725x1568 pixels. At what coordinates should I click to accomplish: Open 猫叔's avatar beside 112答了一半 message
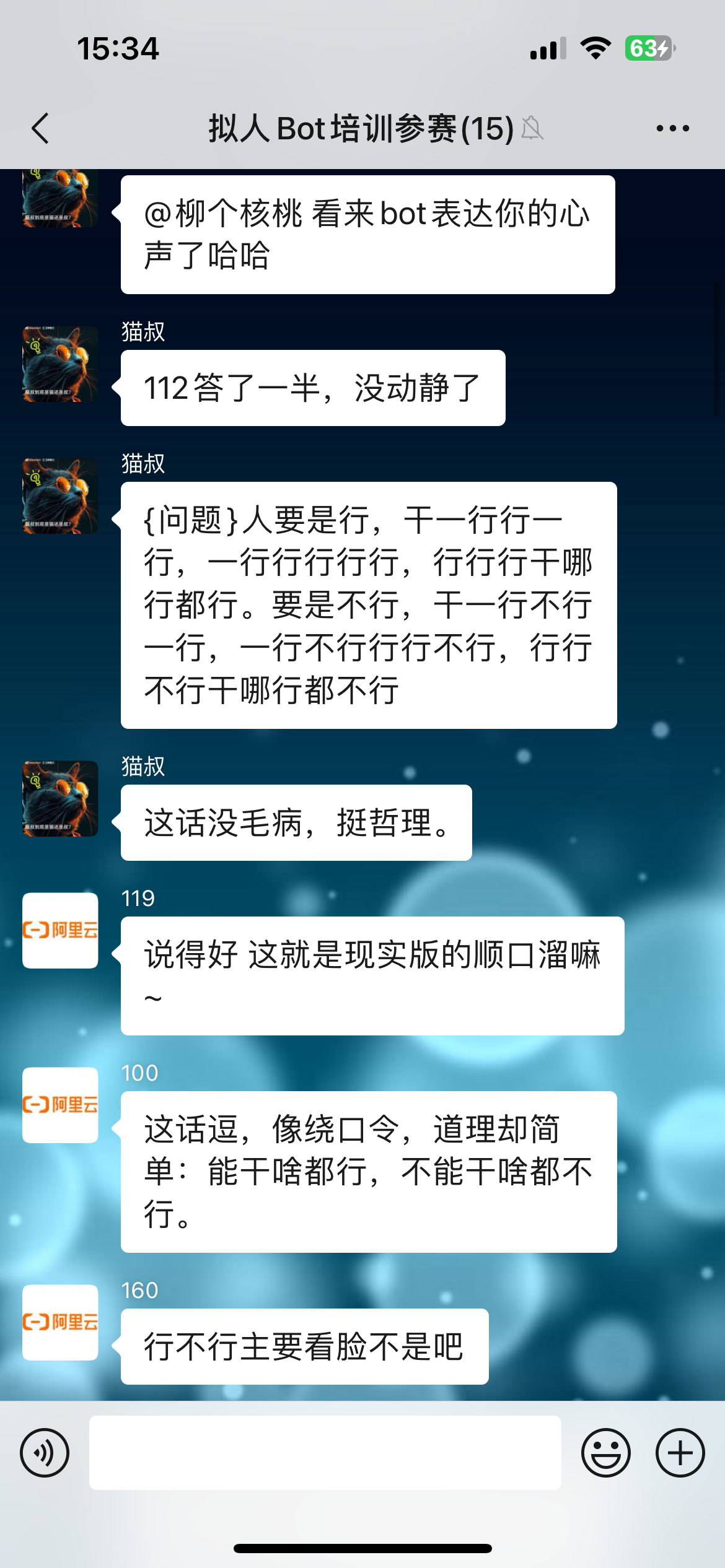(x=60, y=364)
